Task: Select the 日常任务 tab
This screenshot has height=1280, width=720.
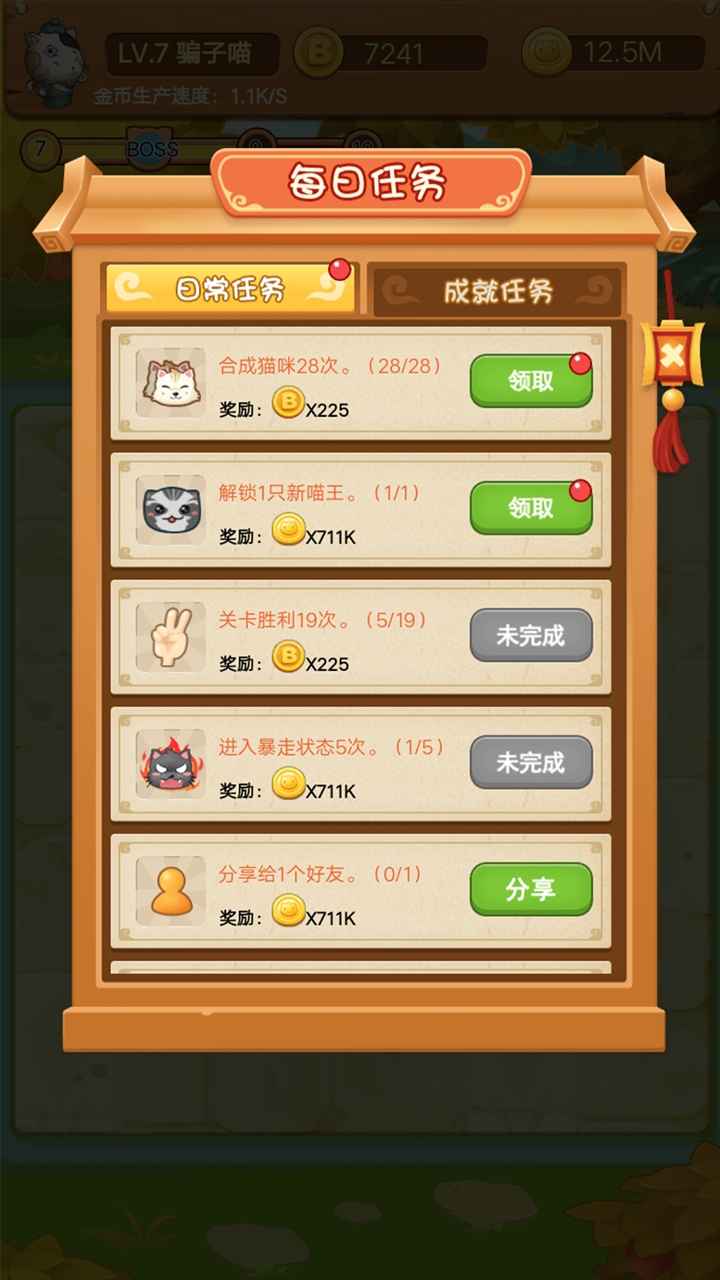Action: pyautogui.click(x=230, y=290)
